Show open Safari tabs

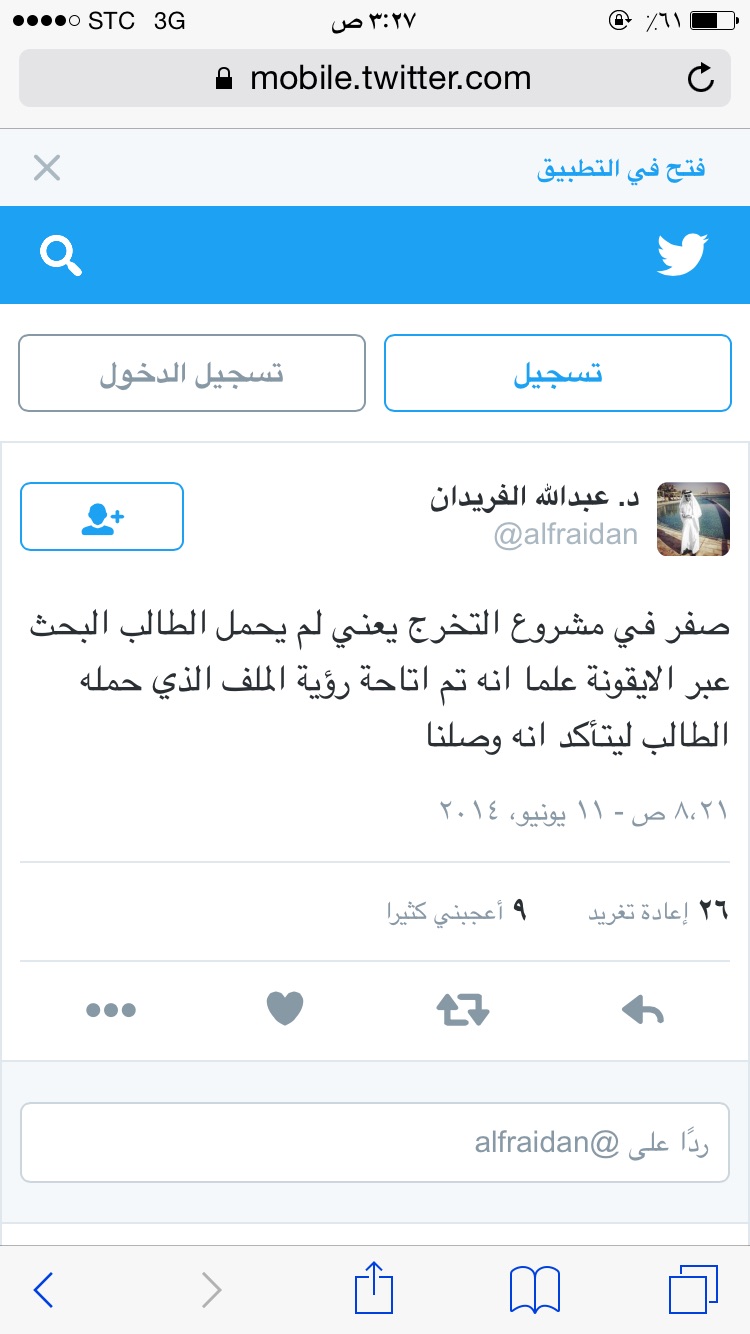(x=692, y=1290)
